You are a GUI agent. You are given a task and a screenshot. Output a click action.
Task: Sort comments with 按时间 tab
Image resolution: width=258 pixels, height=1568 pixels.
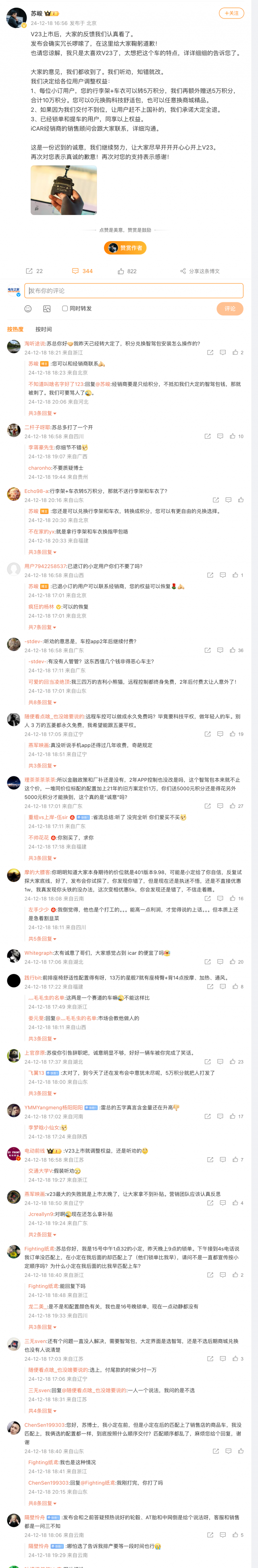point(43,329)
